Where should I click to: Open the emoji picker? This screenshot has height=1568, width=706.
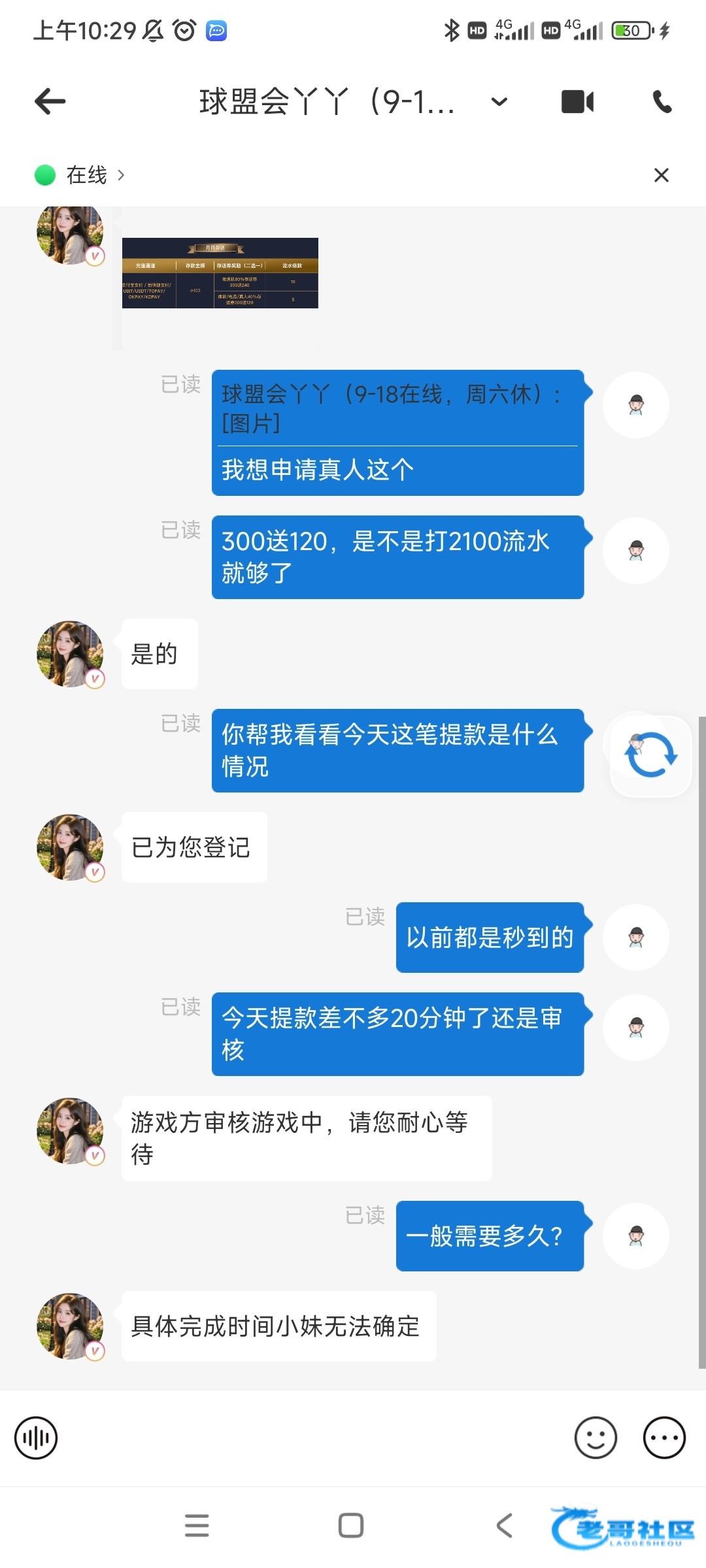pos(595,1437)
